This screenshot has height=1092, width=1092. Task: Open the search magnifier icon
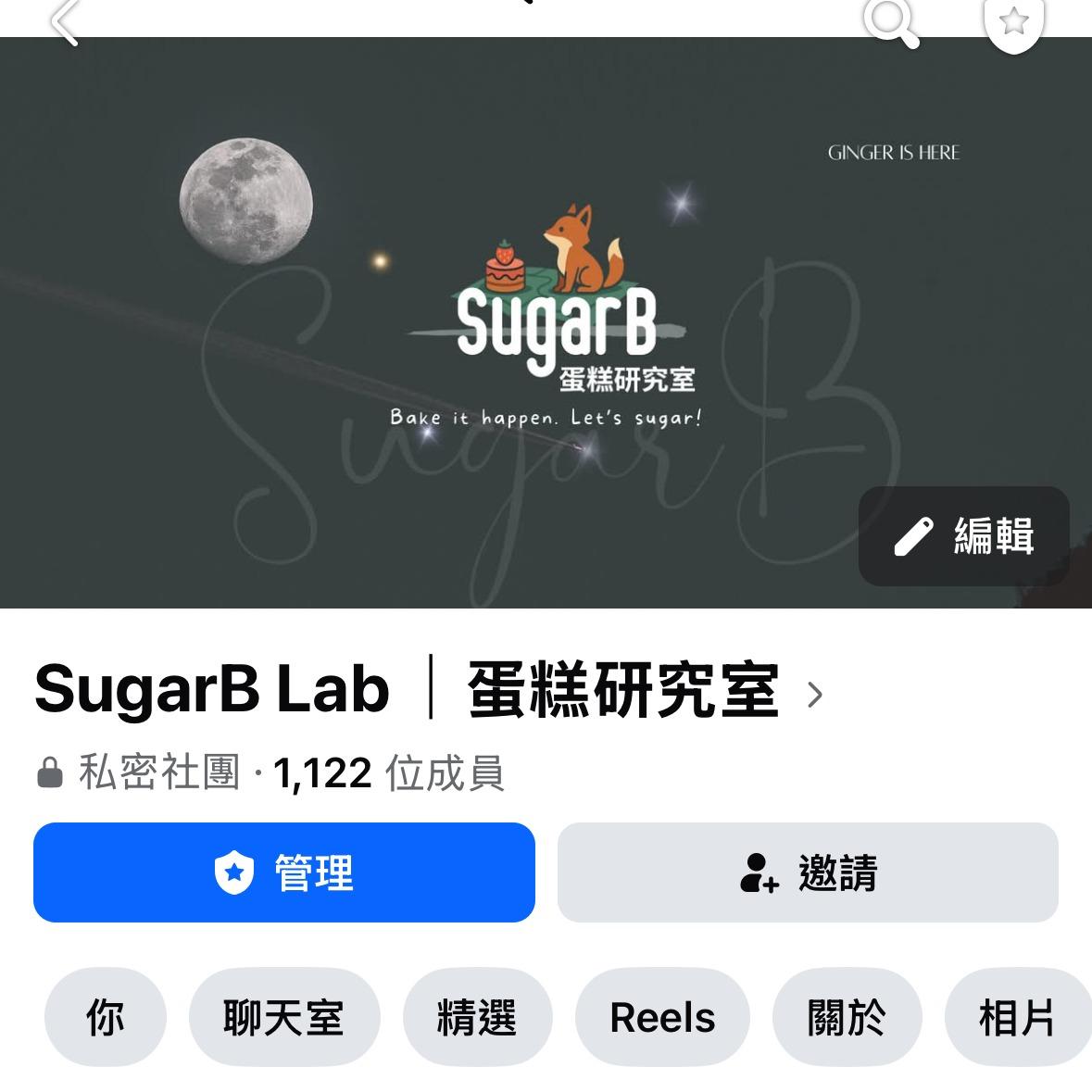890,20
